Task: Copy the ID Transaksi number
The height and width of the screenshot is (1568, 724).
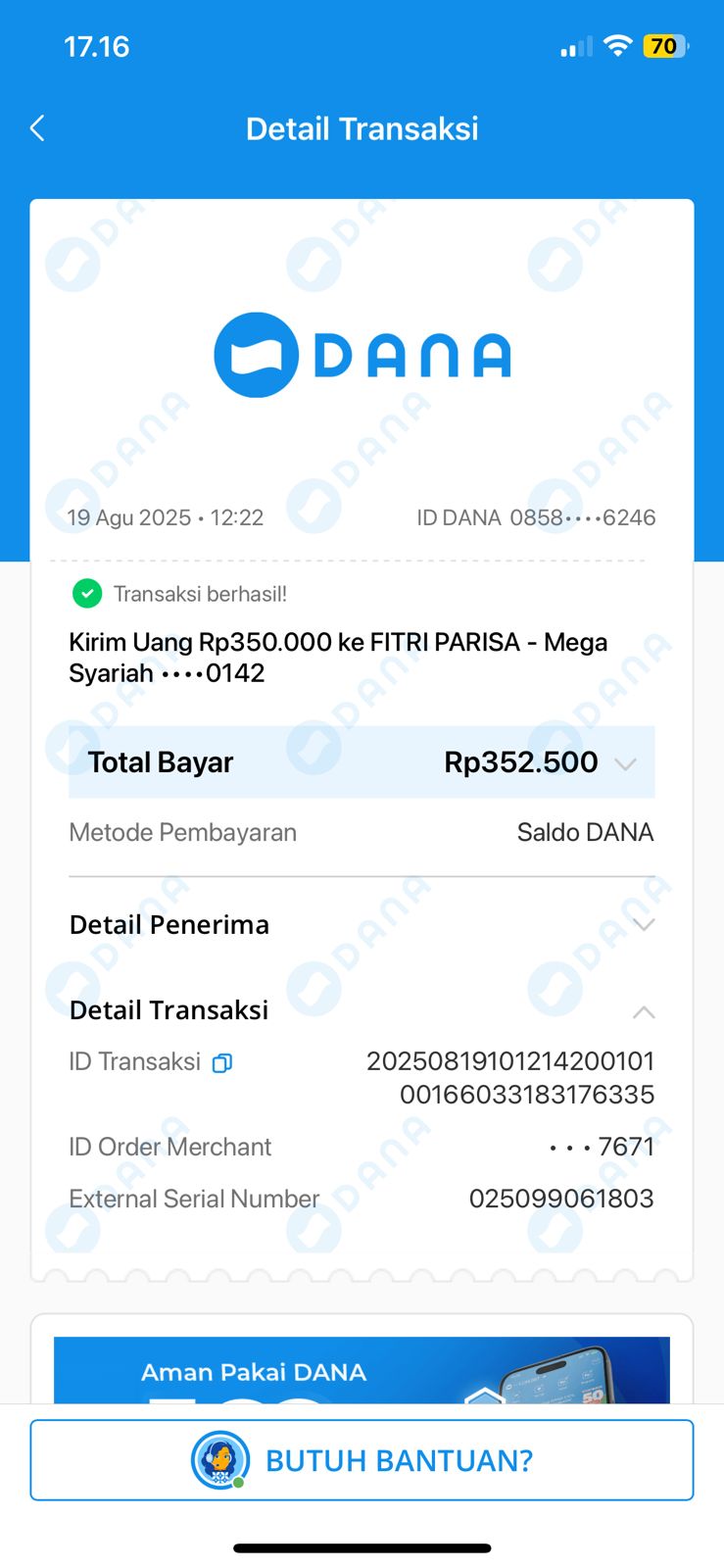Action: click(x=222, y=1063)
